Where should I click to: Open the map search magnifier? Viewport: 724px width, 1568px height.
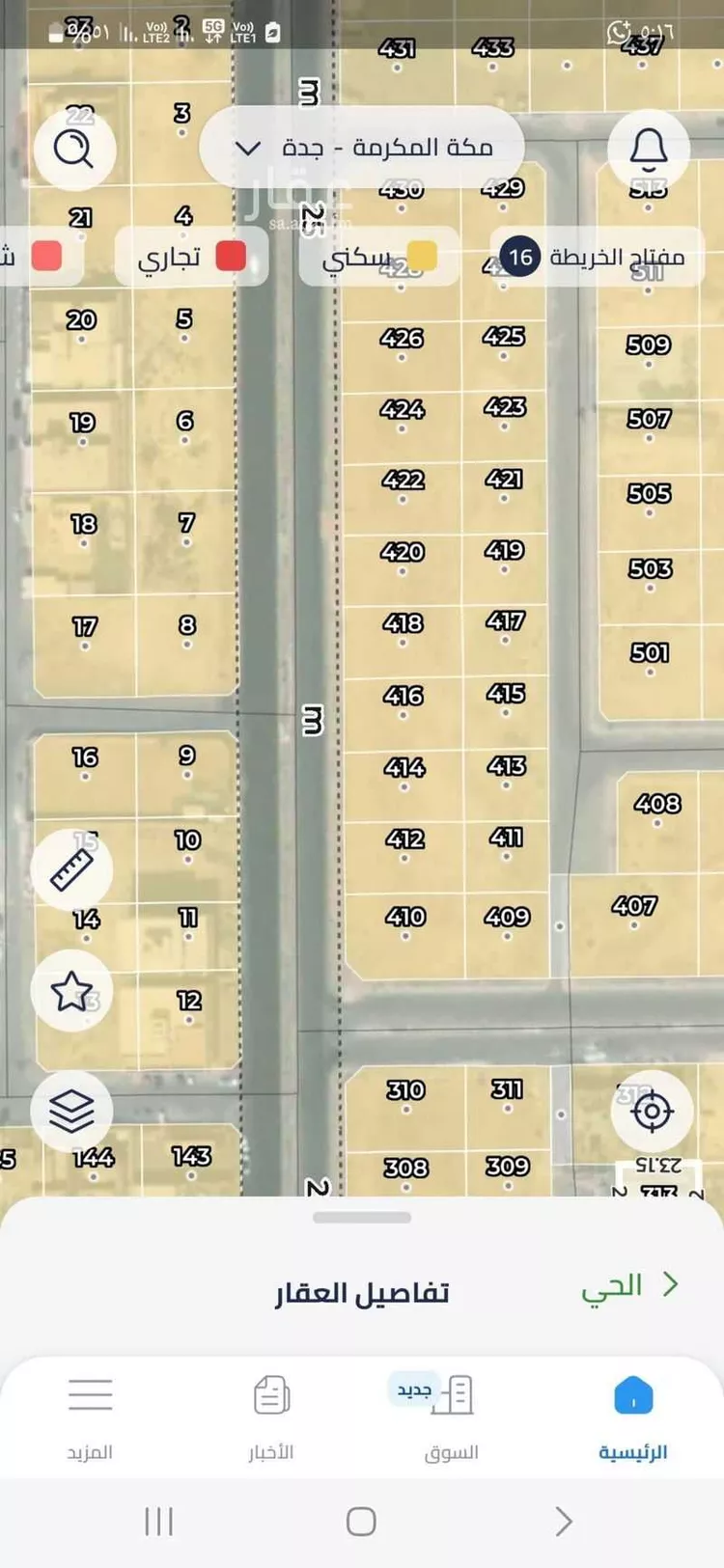pos(74,150)
